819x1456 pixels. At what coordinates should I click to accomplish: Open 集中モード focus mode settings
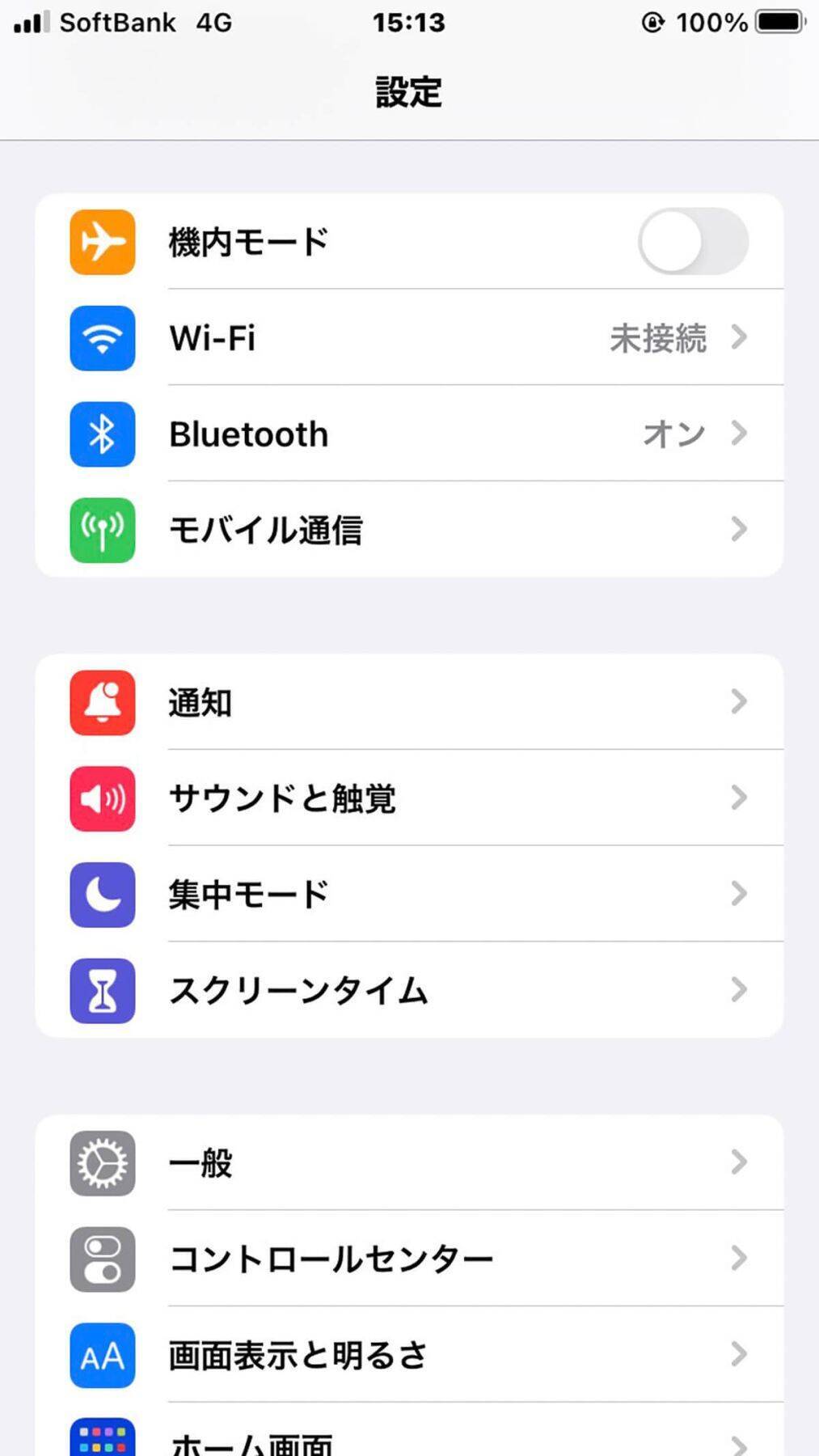coord(409,895)
